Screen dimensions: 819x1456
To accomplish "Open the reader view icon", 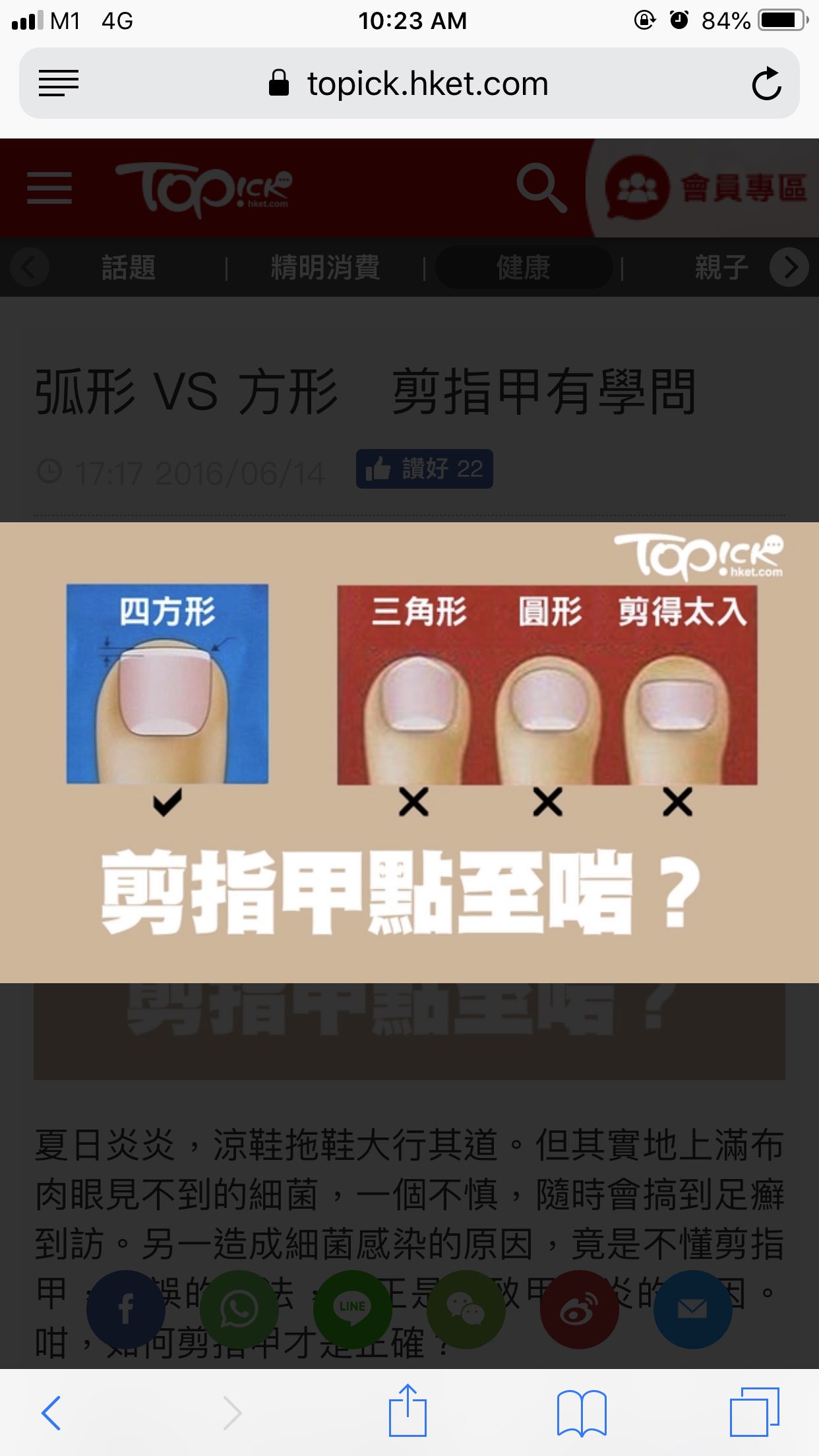I will tap(58, 84).
